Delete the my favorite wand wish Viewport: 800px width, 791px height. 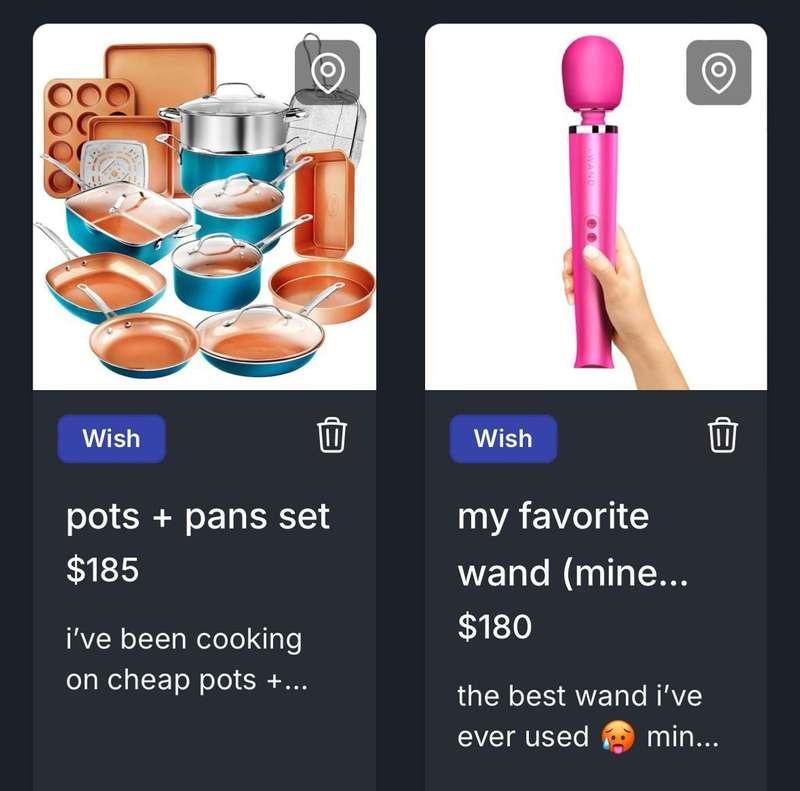pyautogui.click(x=722, y=436)
